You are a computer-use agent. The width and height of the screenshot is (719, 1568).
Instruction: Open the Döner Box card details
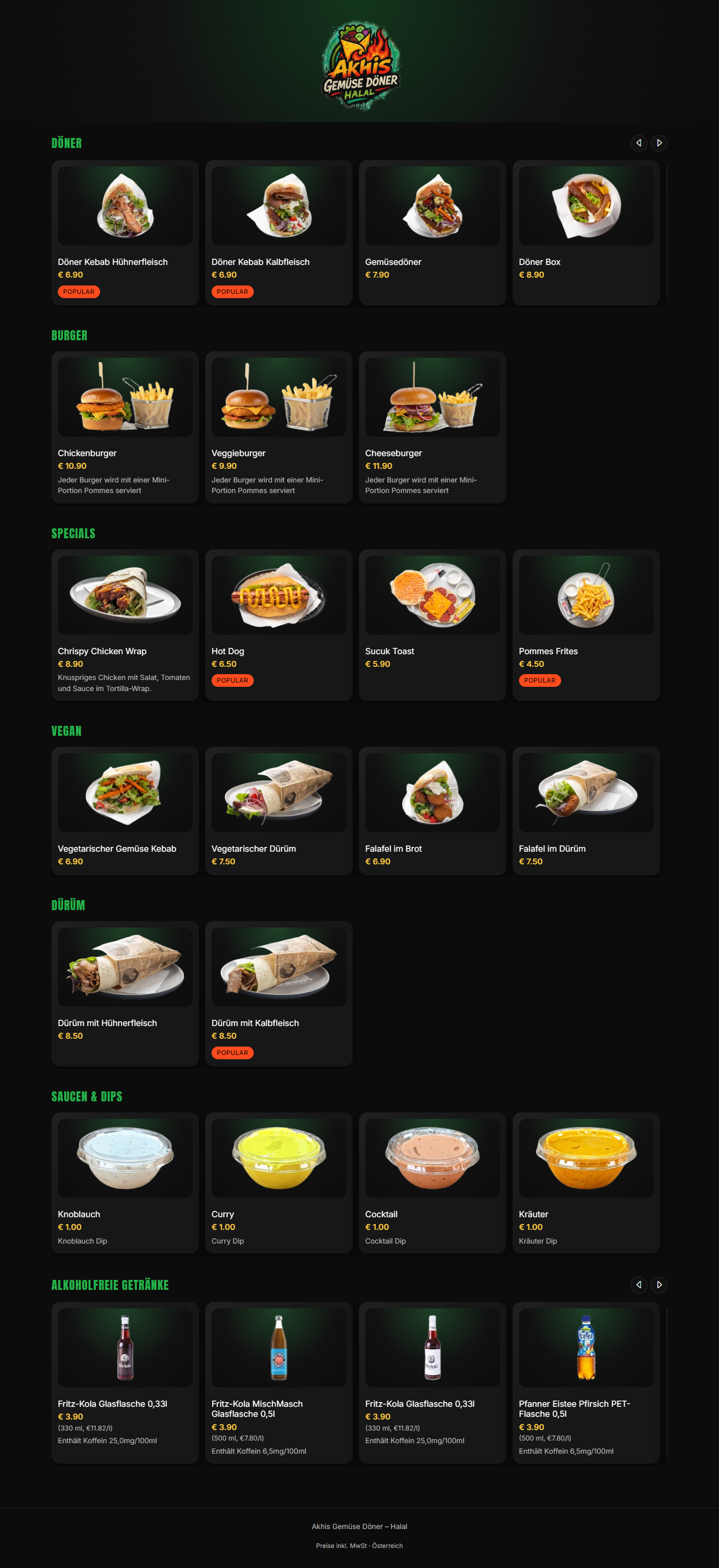click(586, 231)
